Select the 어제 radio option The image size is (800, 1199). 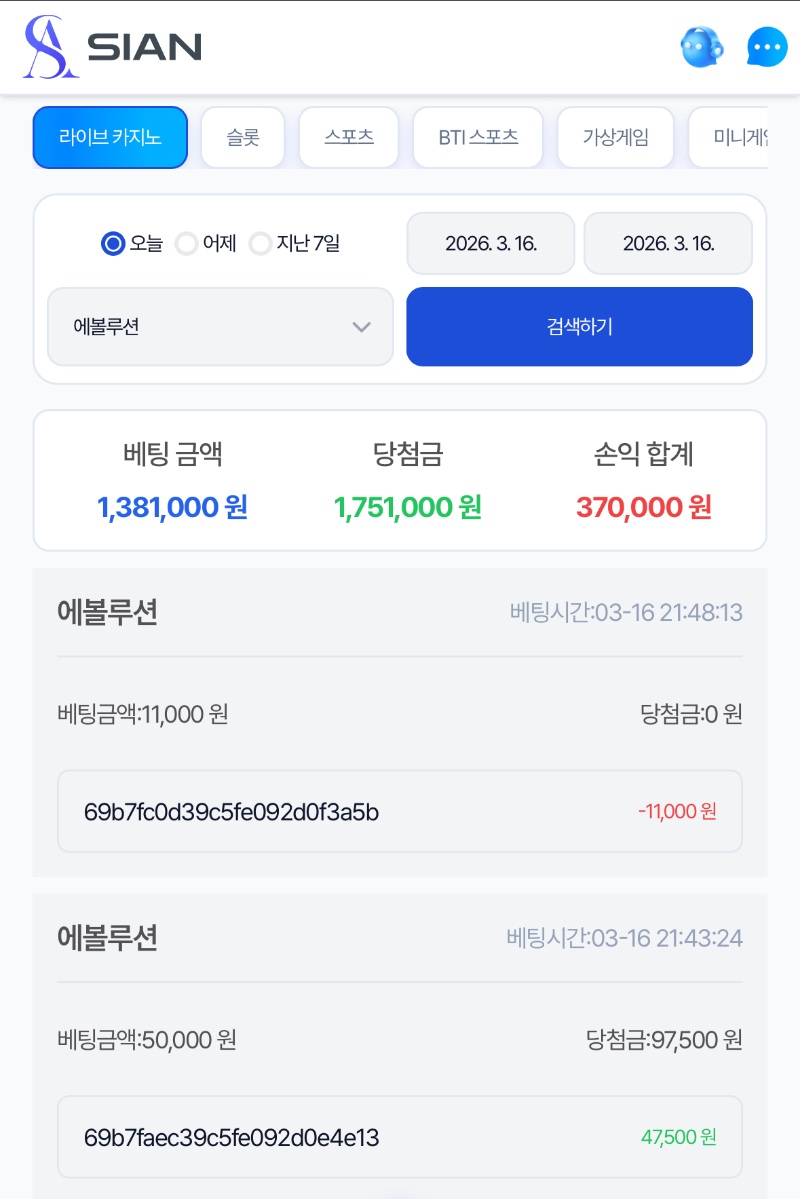[187, 243]
